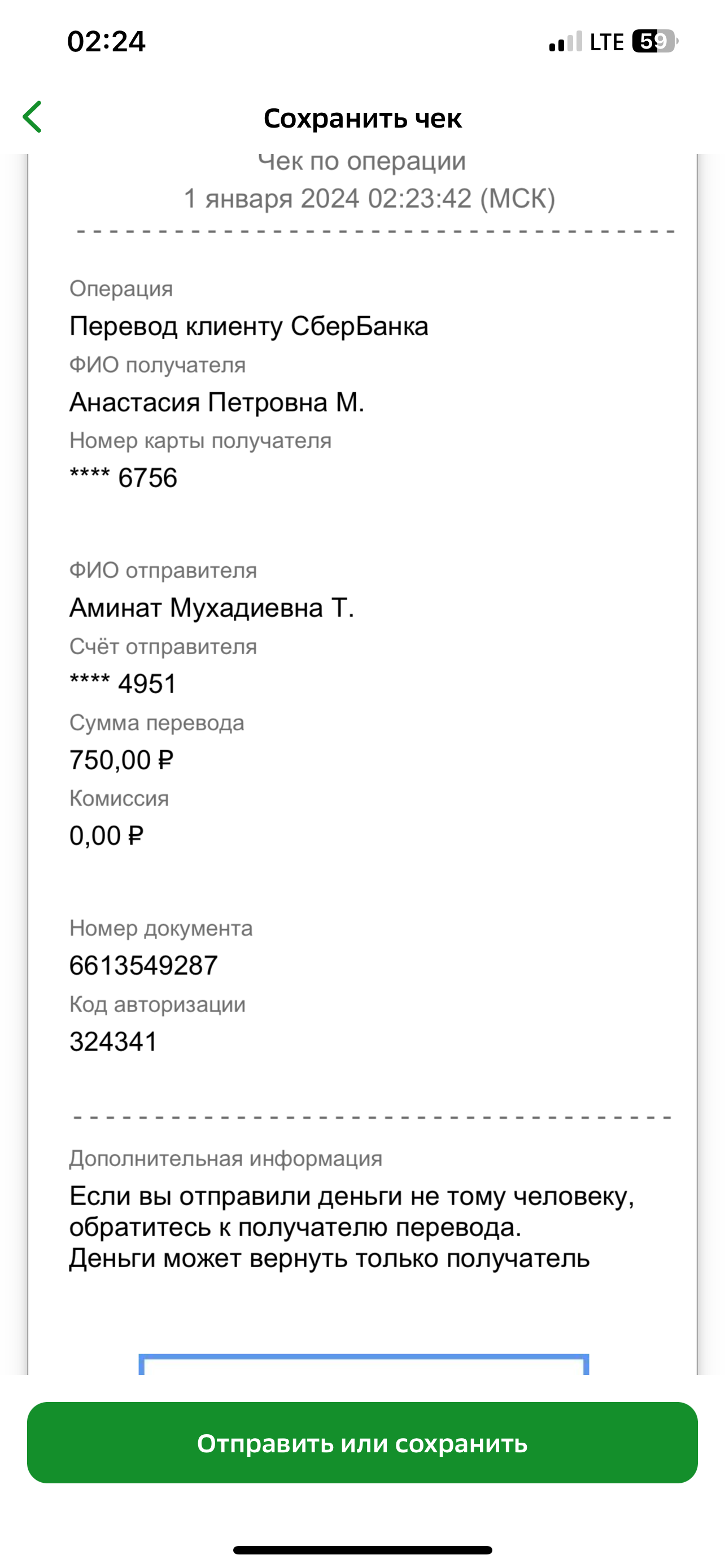Viewport: 725px width, 1568px height.
Task: Go back using the green arrow
Action: pyautogui.click(x=32, y=117)
